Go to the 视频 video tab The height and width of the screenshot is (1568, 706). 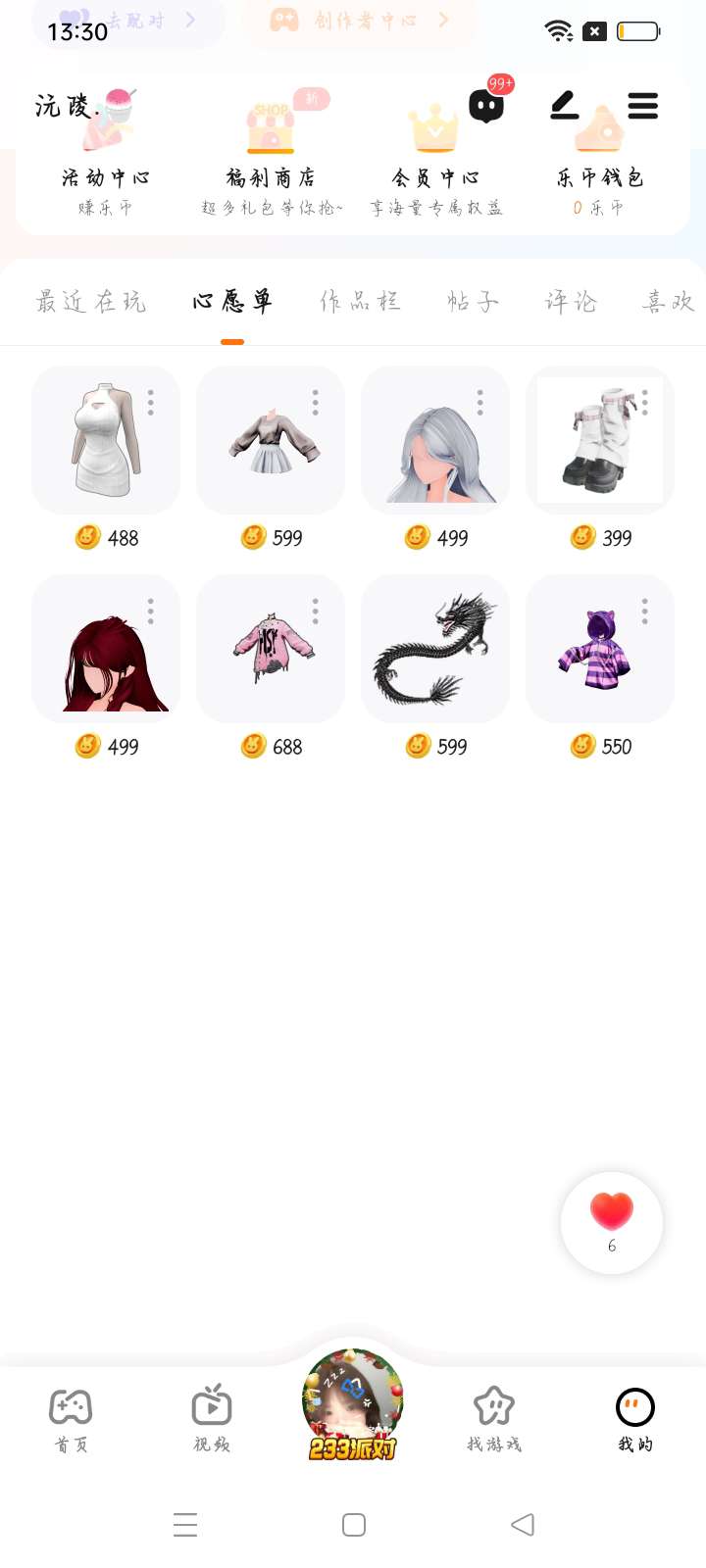(212, 1419)
